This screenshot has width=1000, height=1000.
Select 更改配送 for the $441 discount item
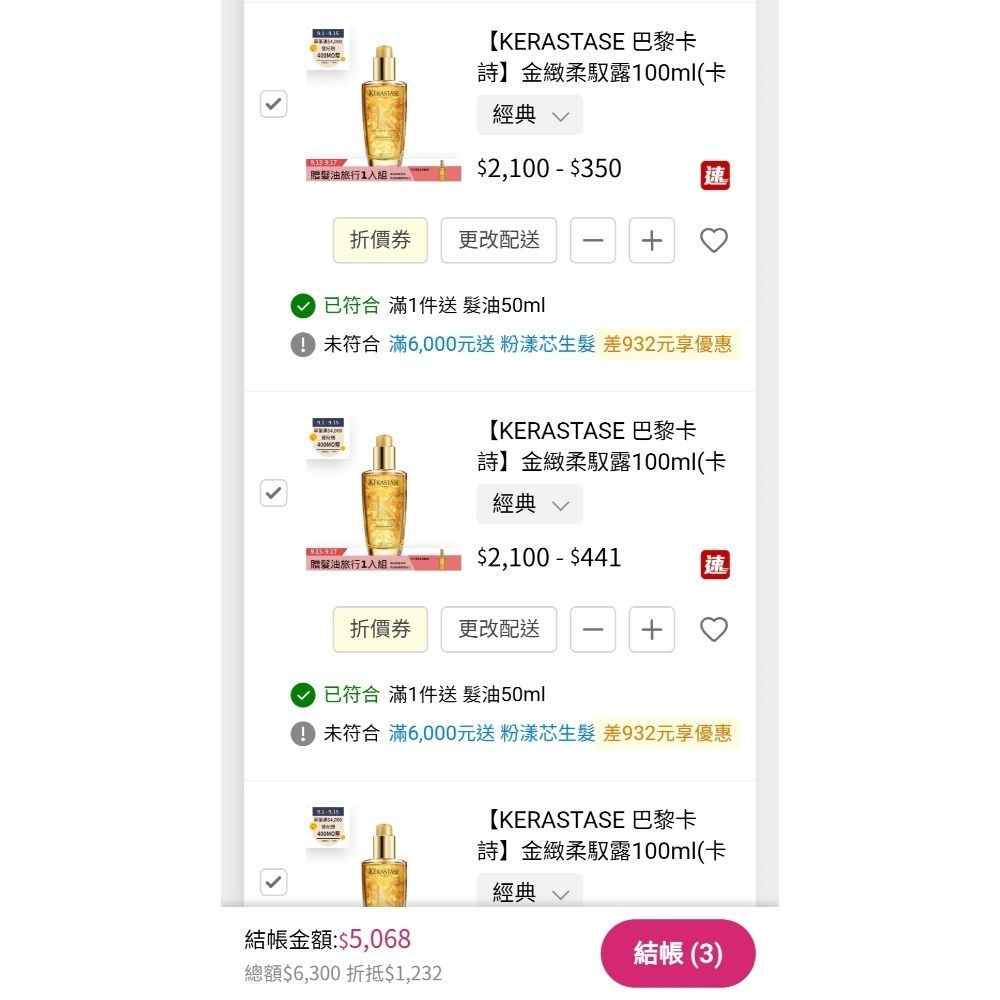click(498, 629)
